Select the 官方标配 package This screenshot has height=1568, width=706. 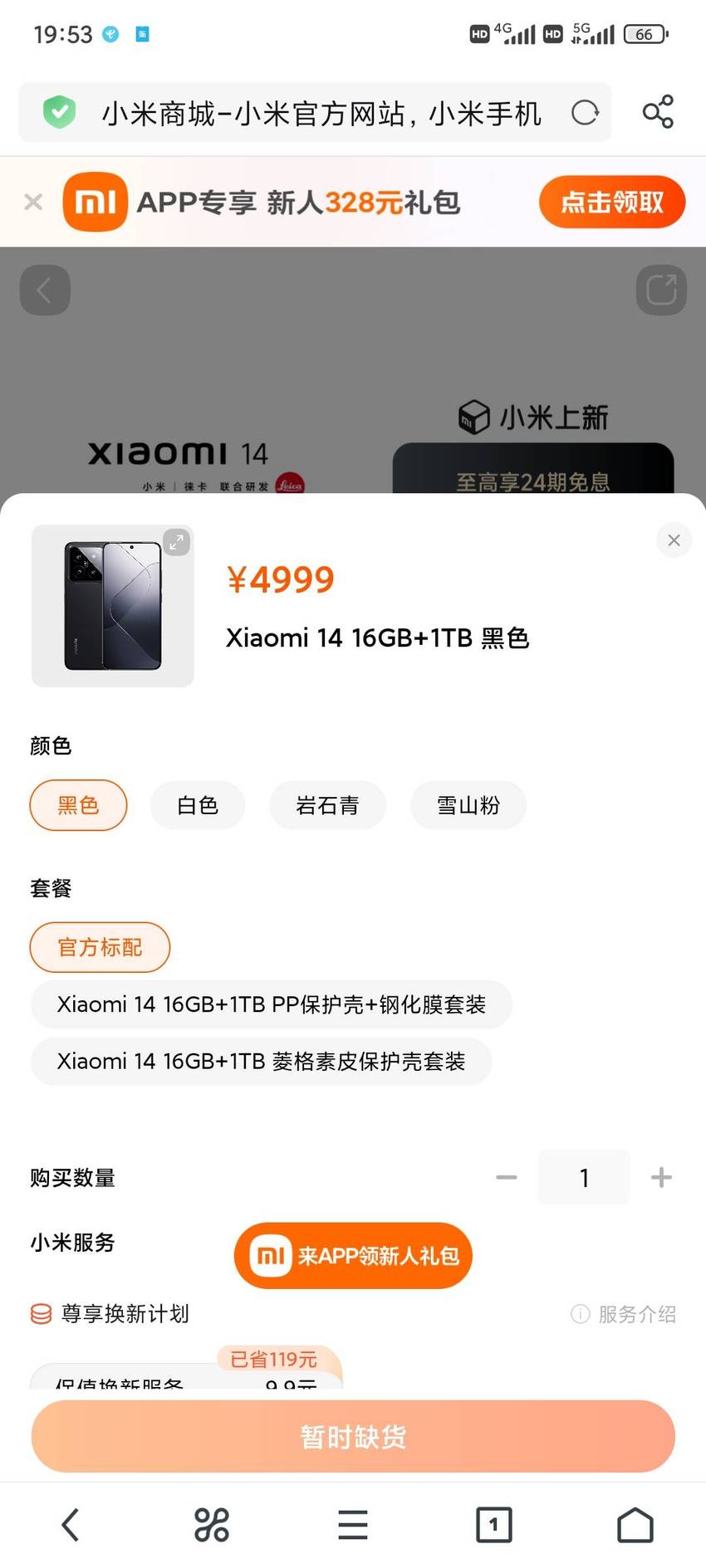100,947
